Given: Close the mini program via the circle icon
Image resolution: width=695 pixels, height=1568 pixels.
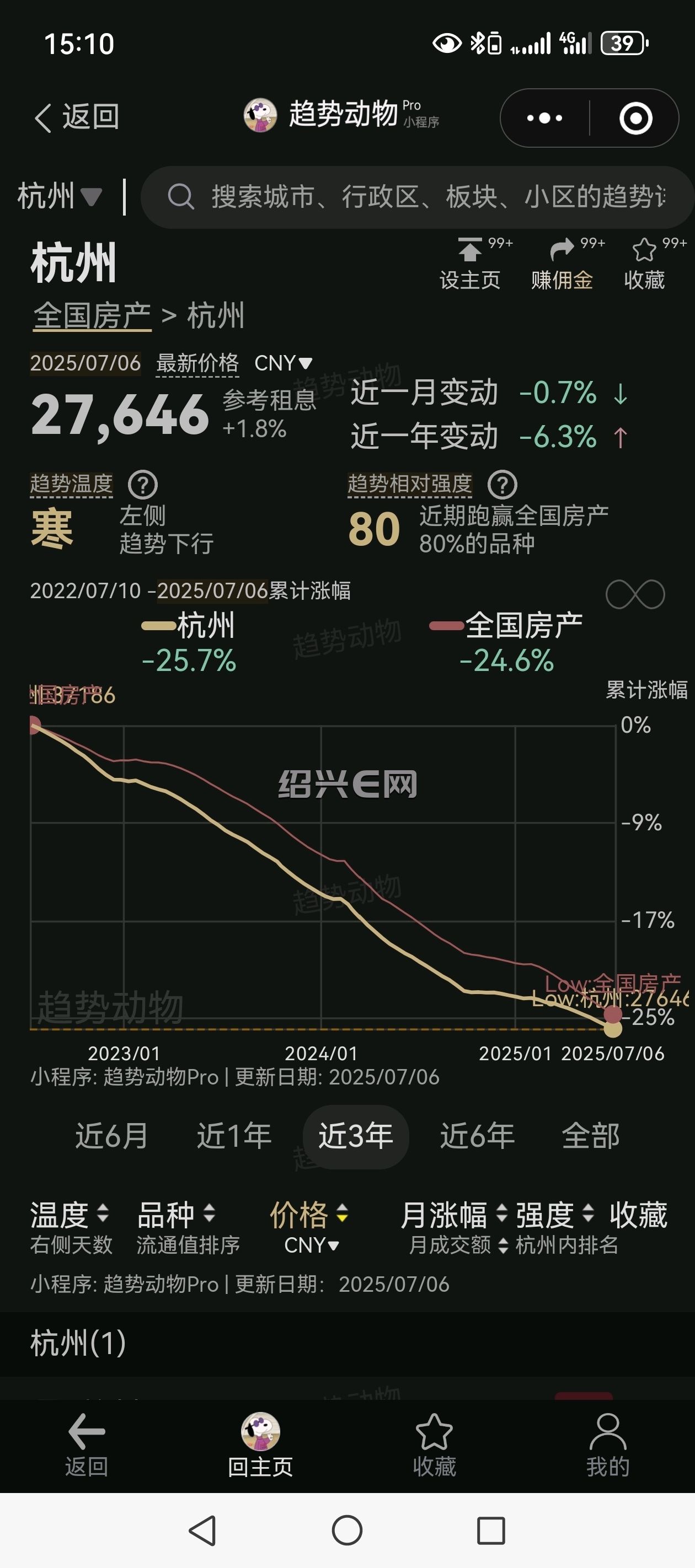Looking at the screenshot, I should coord(635,118).
